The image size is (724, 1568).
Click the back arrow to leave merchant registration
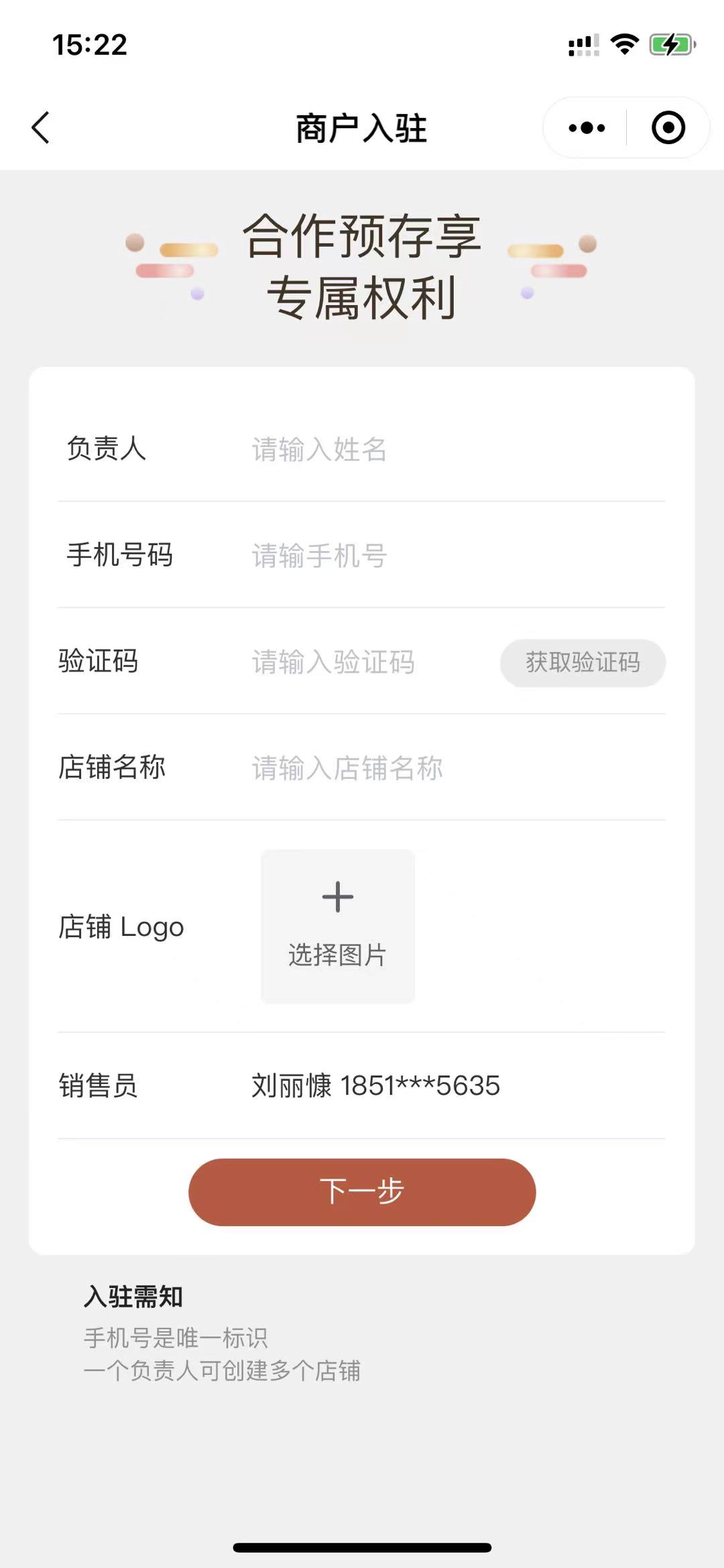coord(40,127)
